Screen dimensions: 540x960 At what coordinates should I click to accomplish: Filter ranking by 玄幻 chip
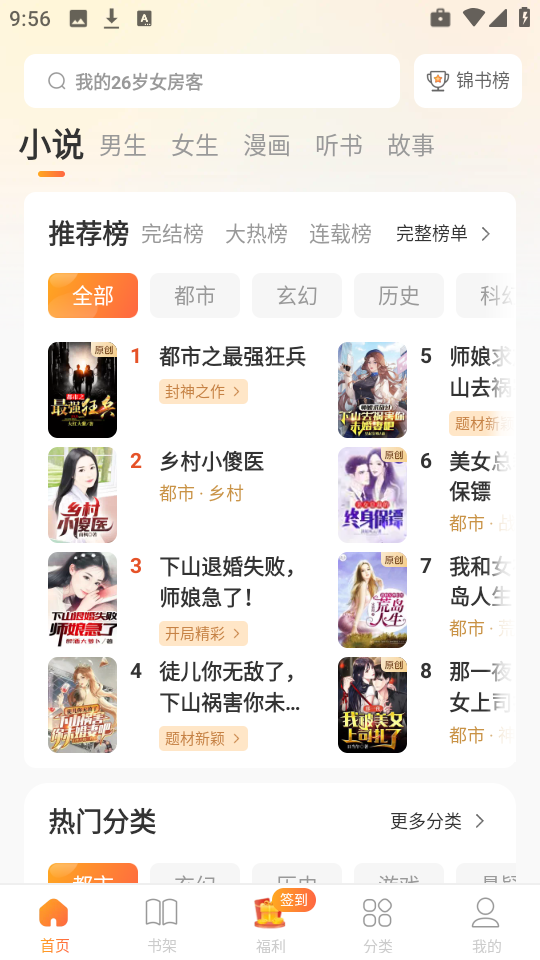coord(297,296)
